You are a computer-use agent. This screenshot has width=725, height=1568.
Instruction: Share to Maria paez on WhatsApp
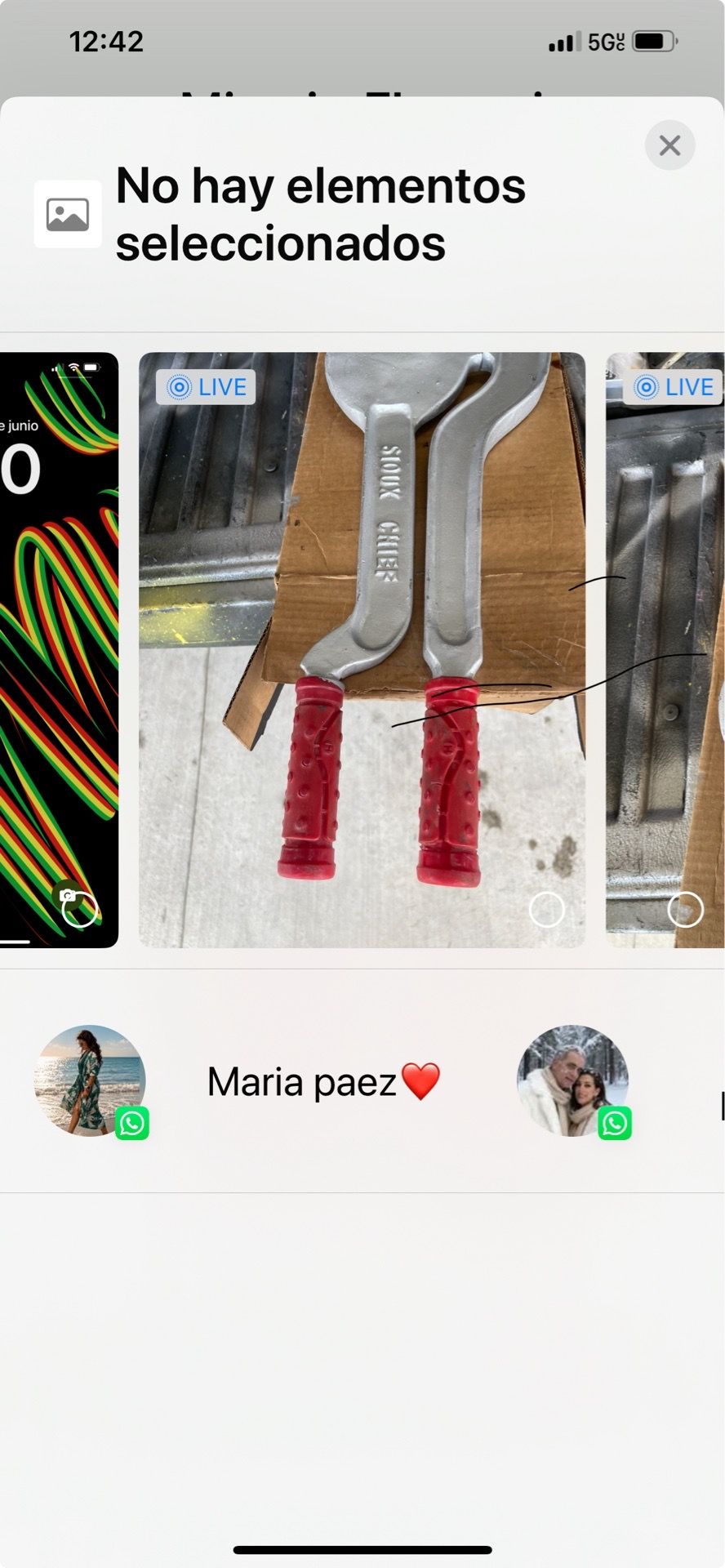point(90,1081)
